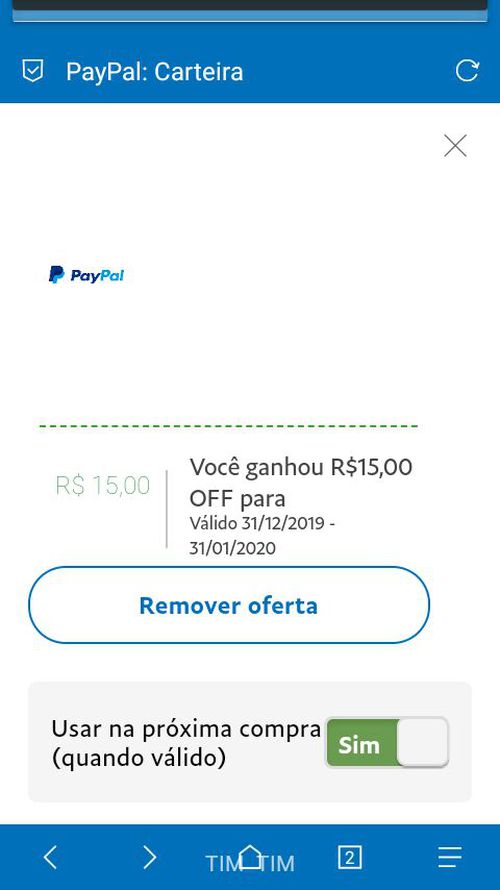Reload the PayPal Carteira page

coord(467,71)
